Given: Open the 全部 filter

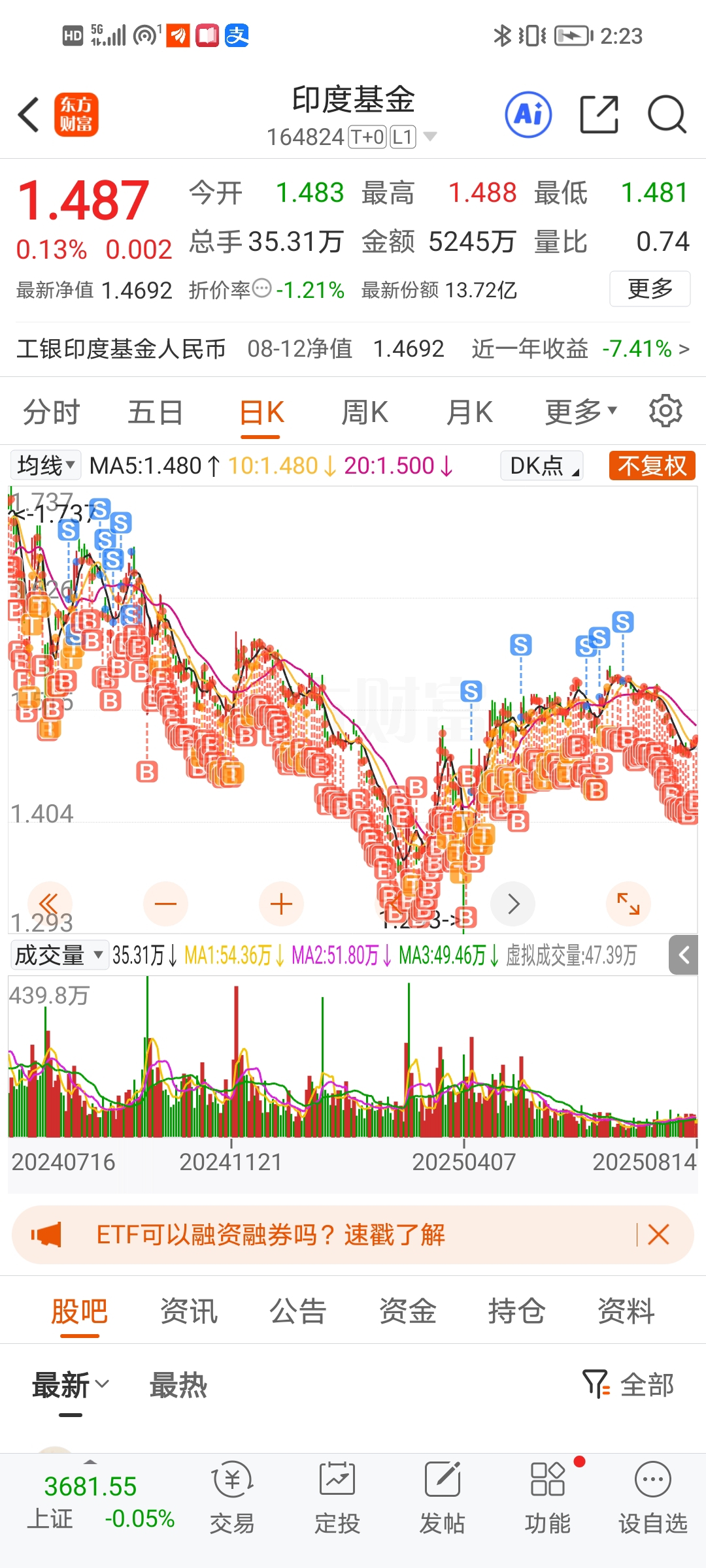Looking at the screenshot, I should 628,1385.
